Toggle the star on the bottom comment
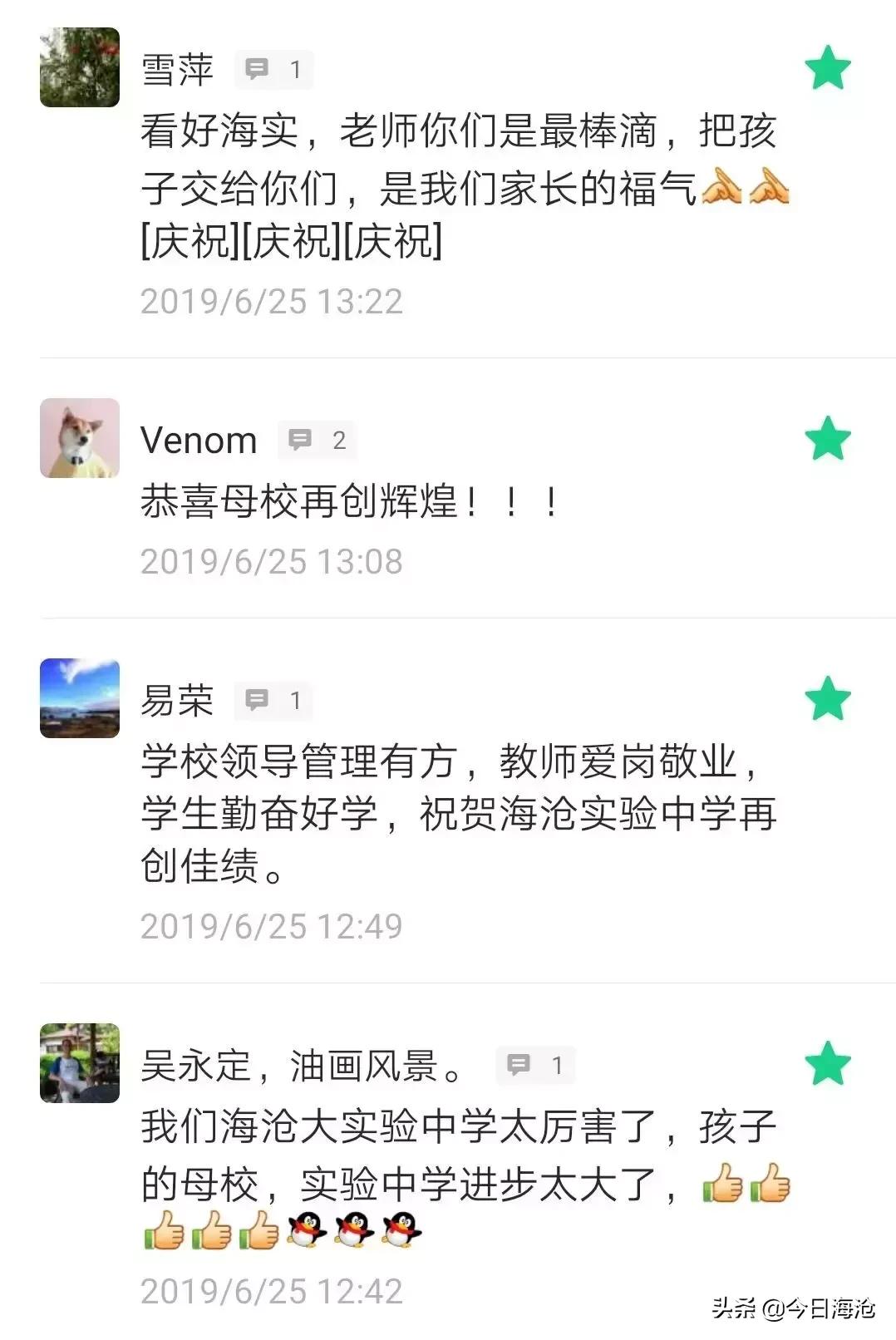Screen dimensions: 896x1340 826,1065
